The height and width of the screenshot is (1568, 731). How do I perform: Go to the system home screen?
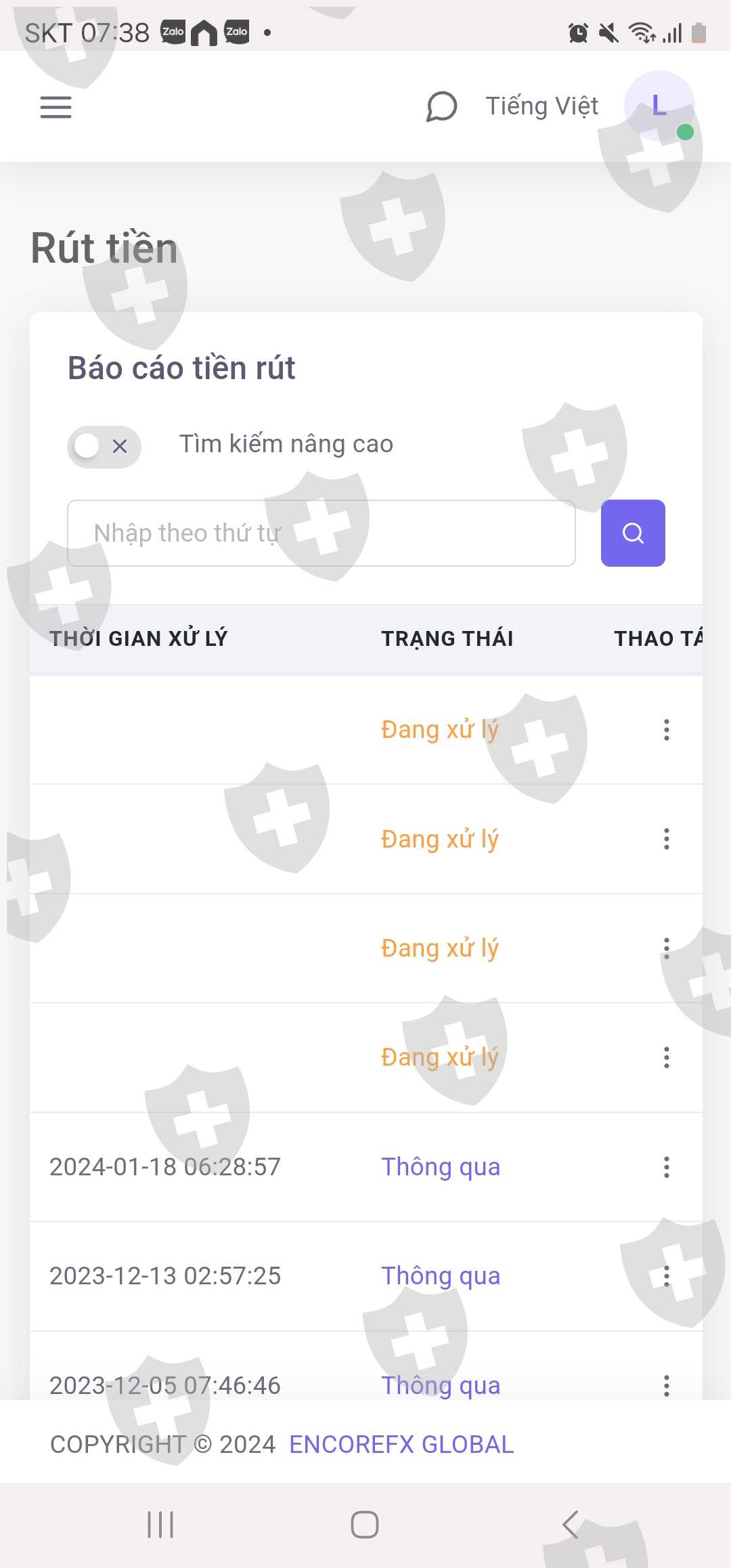365,1525
